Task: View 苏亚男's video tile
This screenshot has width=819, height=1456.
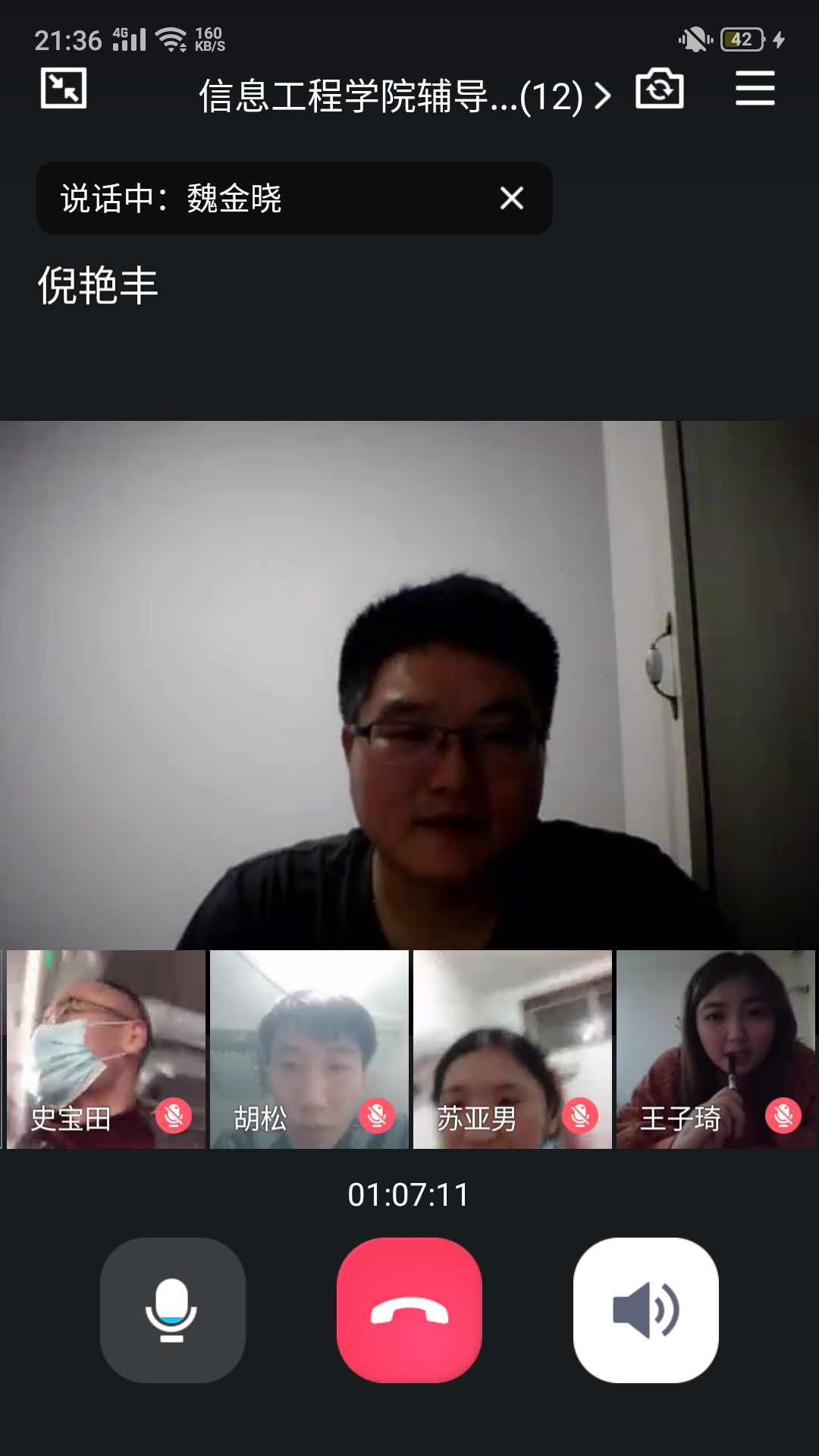Action: (512, 1049)
